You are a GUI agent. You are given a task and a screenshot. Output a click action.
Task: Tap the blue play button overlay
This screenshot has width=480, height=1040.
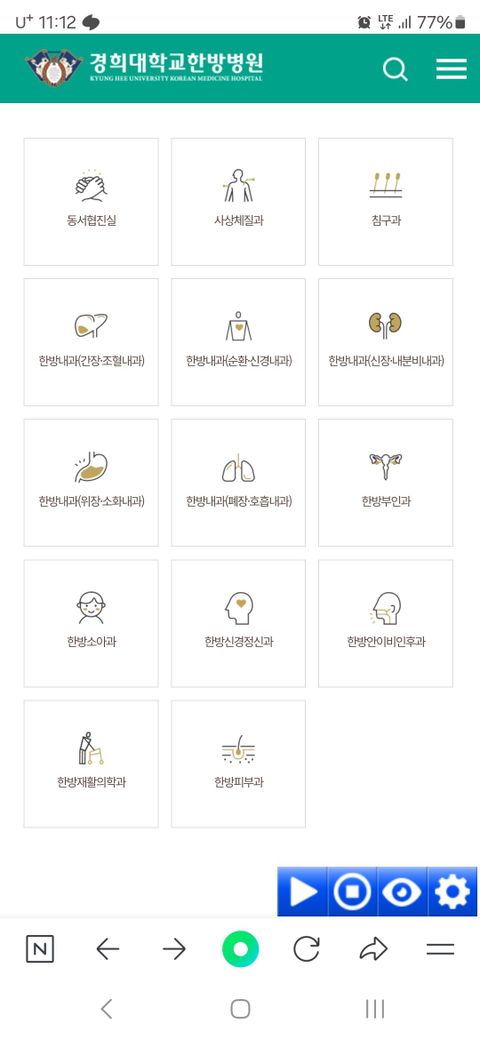pyautogui.click(x=302, y=891)
